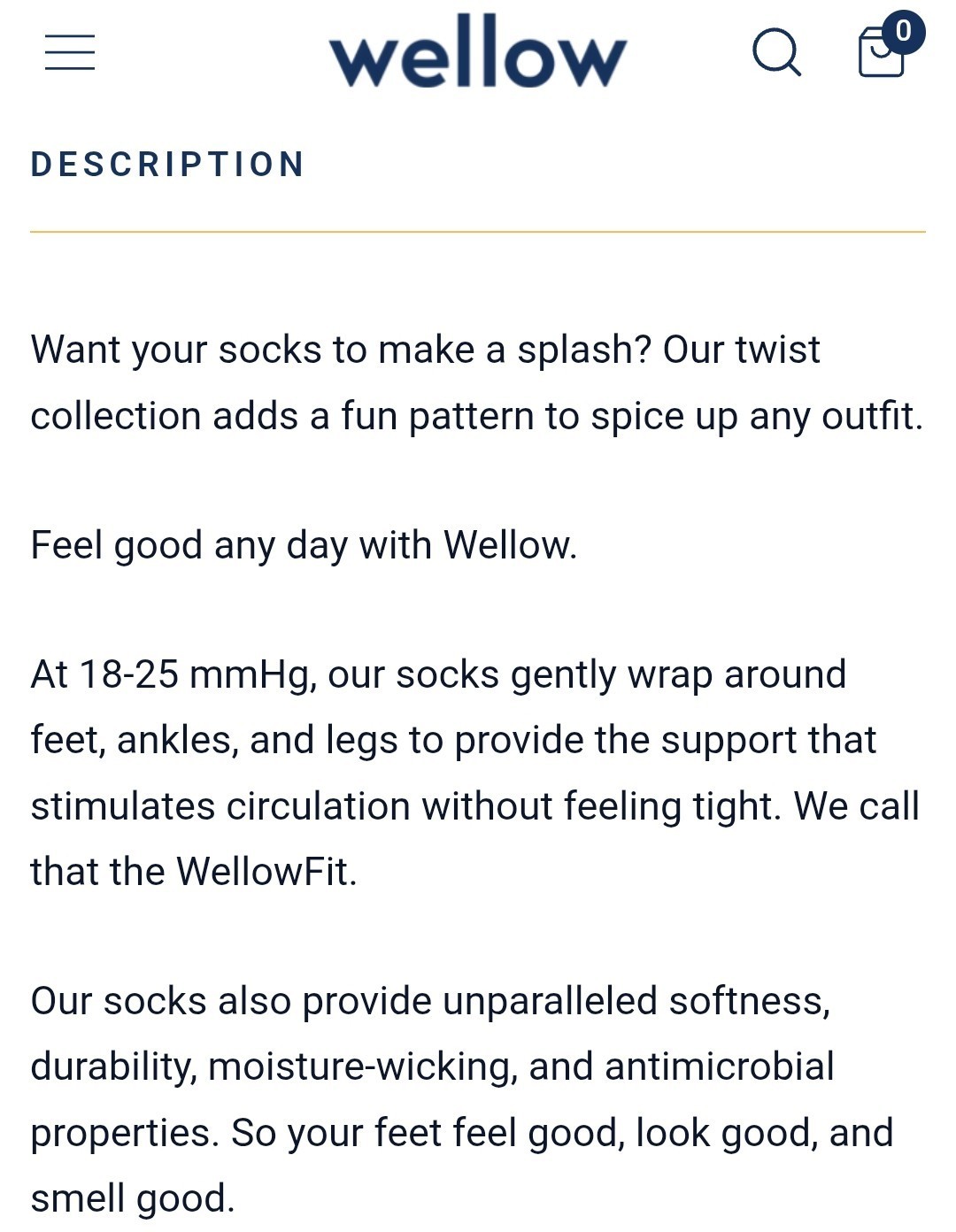
Task: Click the word 'antimicrobial'
Action: (x=717, y=1066)
